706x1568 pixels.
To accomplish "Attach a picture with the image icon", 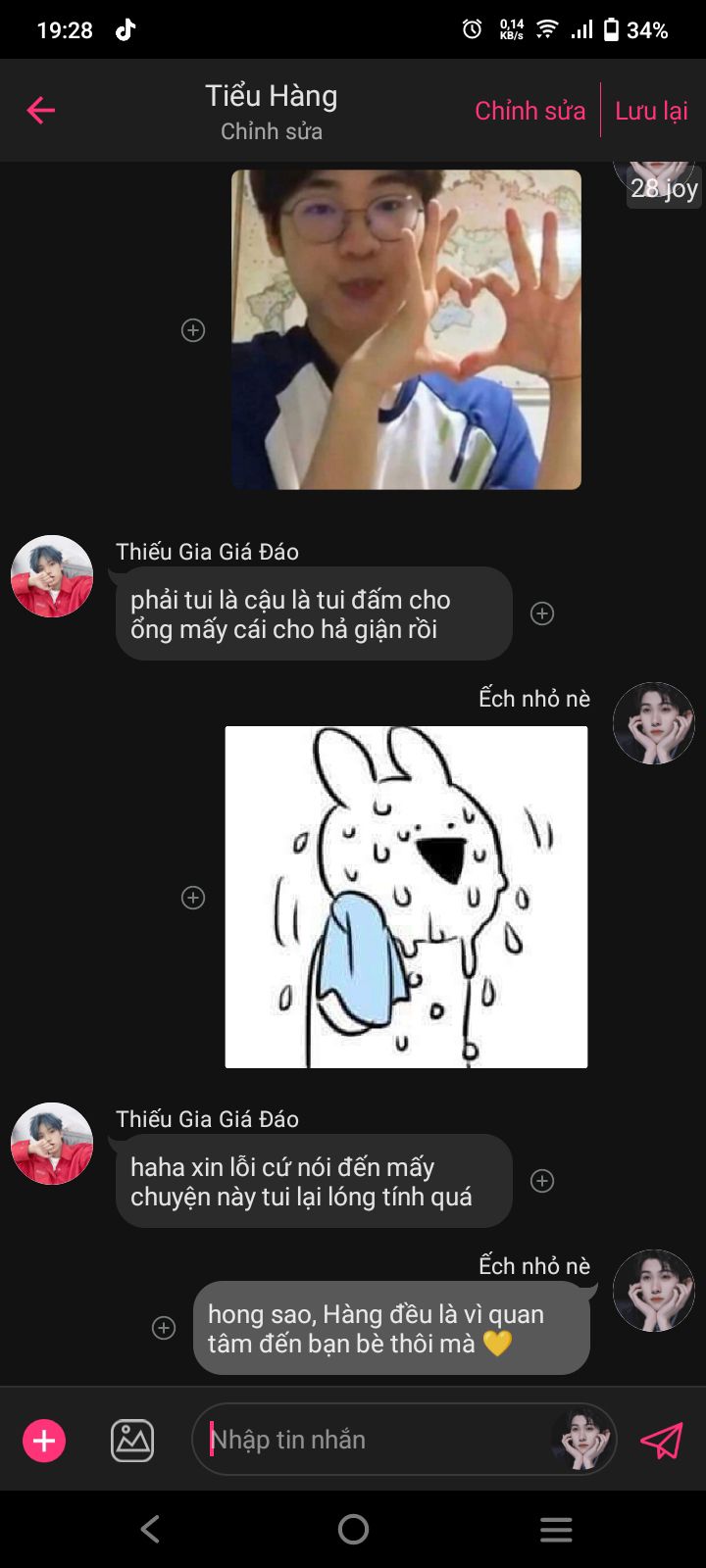I will point(132,1441).
